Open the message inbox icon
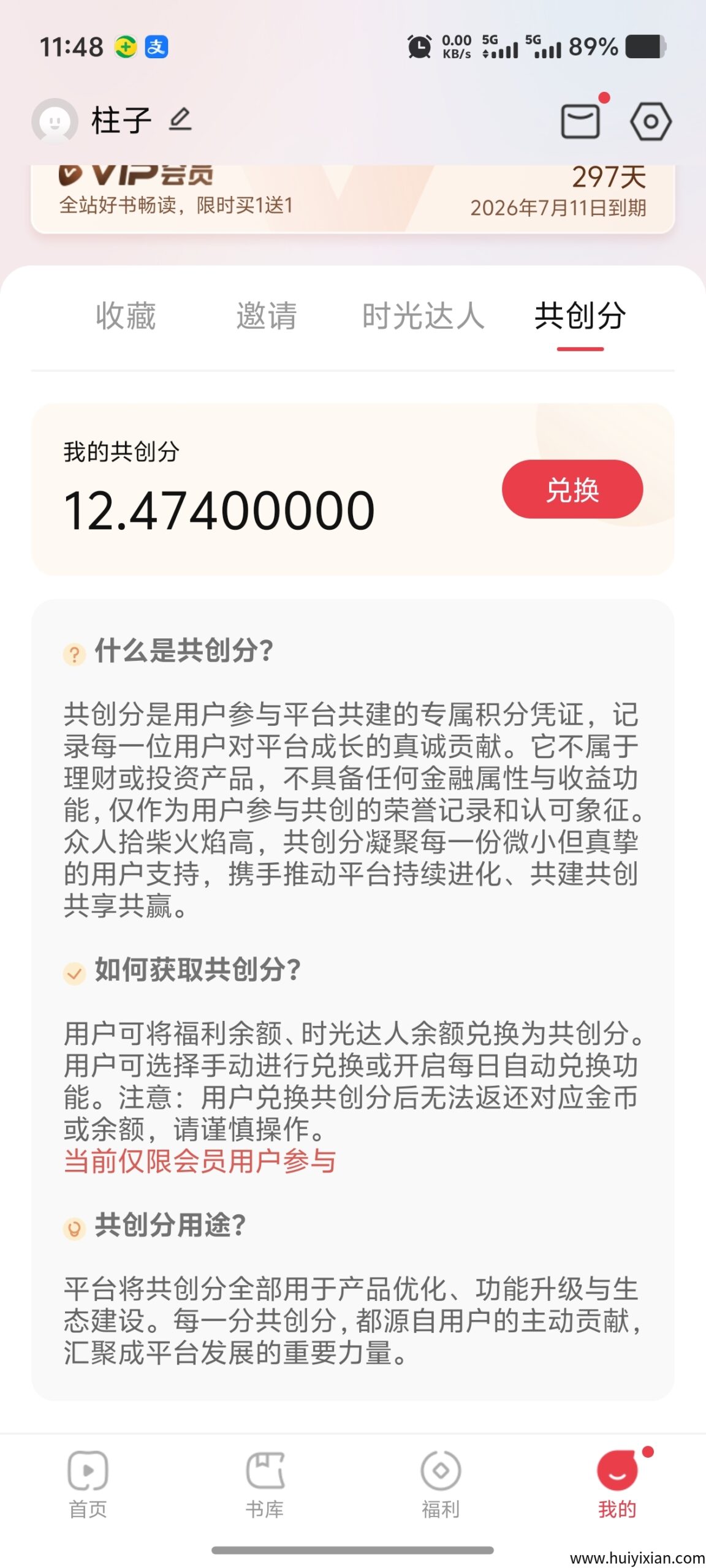 [x=581, y=120]
